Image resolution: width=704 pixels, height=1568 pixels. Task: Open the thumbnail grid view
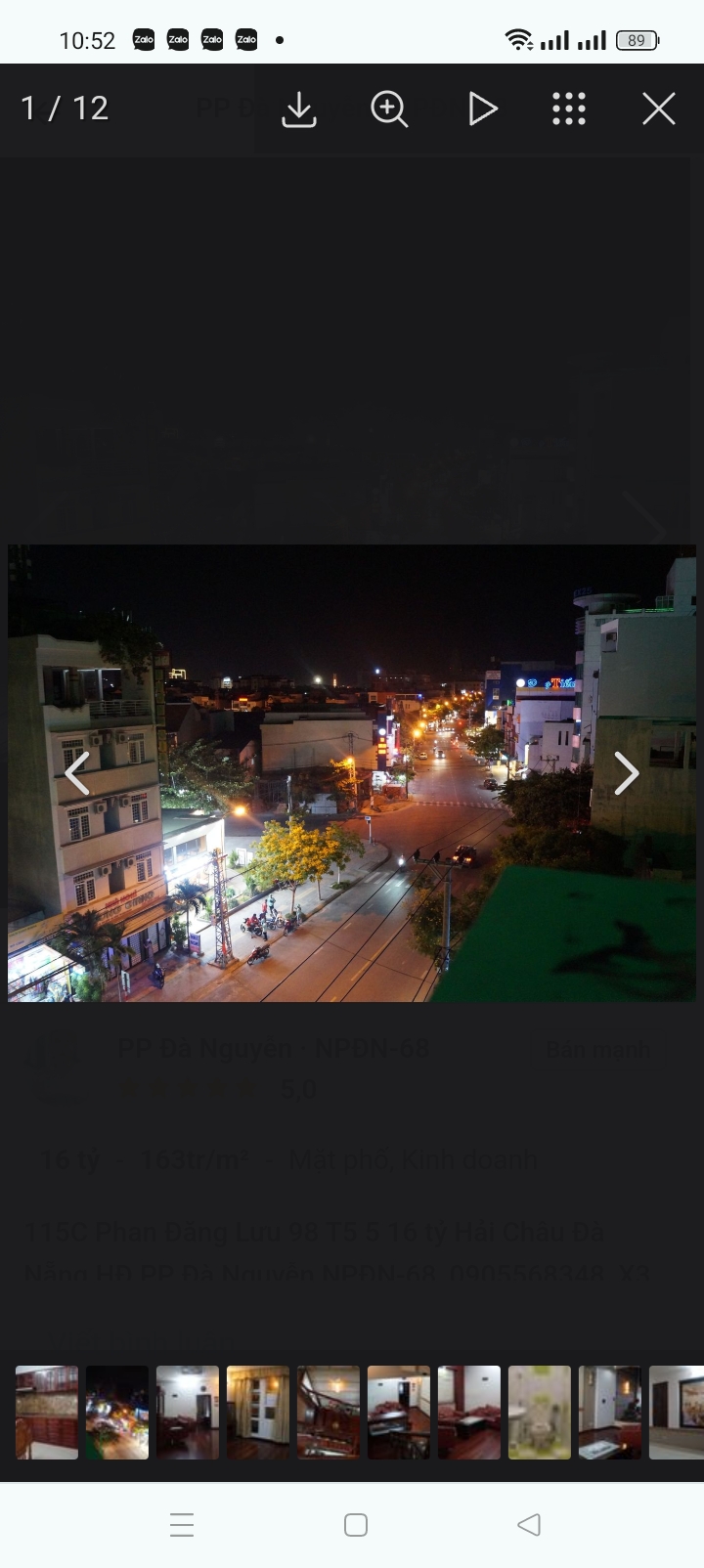click(x=569, y=109)
